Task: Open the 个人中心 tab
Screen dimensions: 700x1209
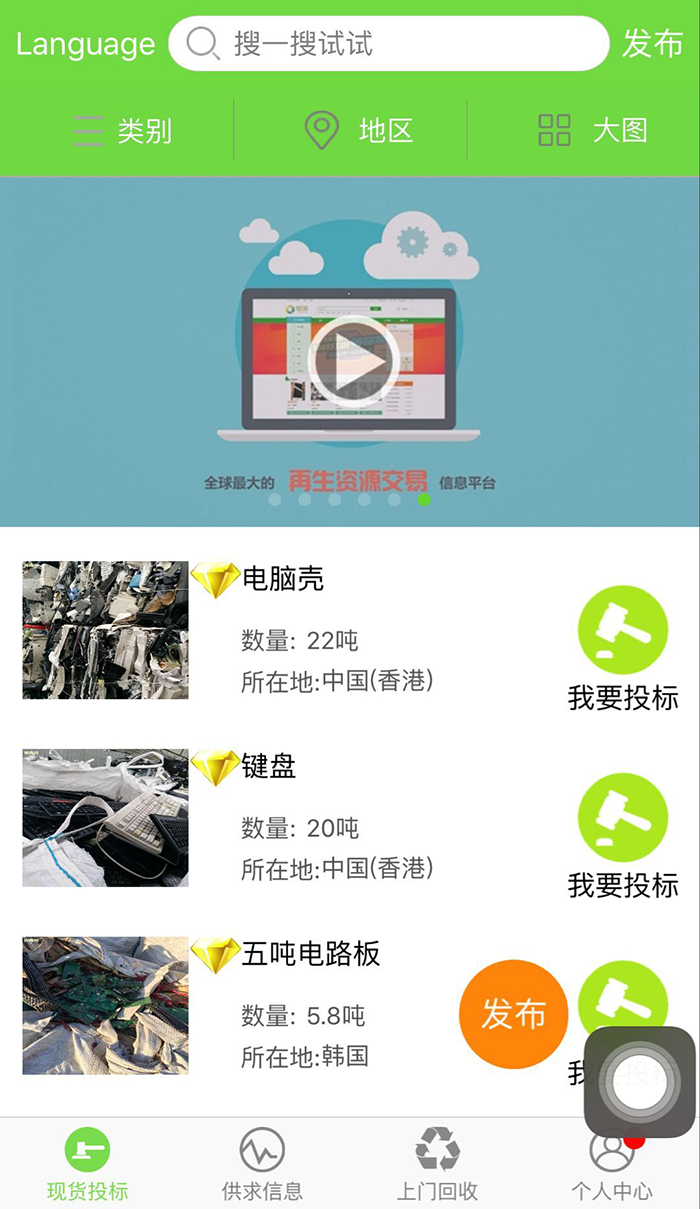Action: coord(611,1165)
